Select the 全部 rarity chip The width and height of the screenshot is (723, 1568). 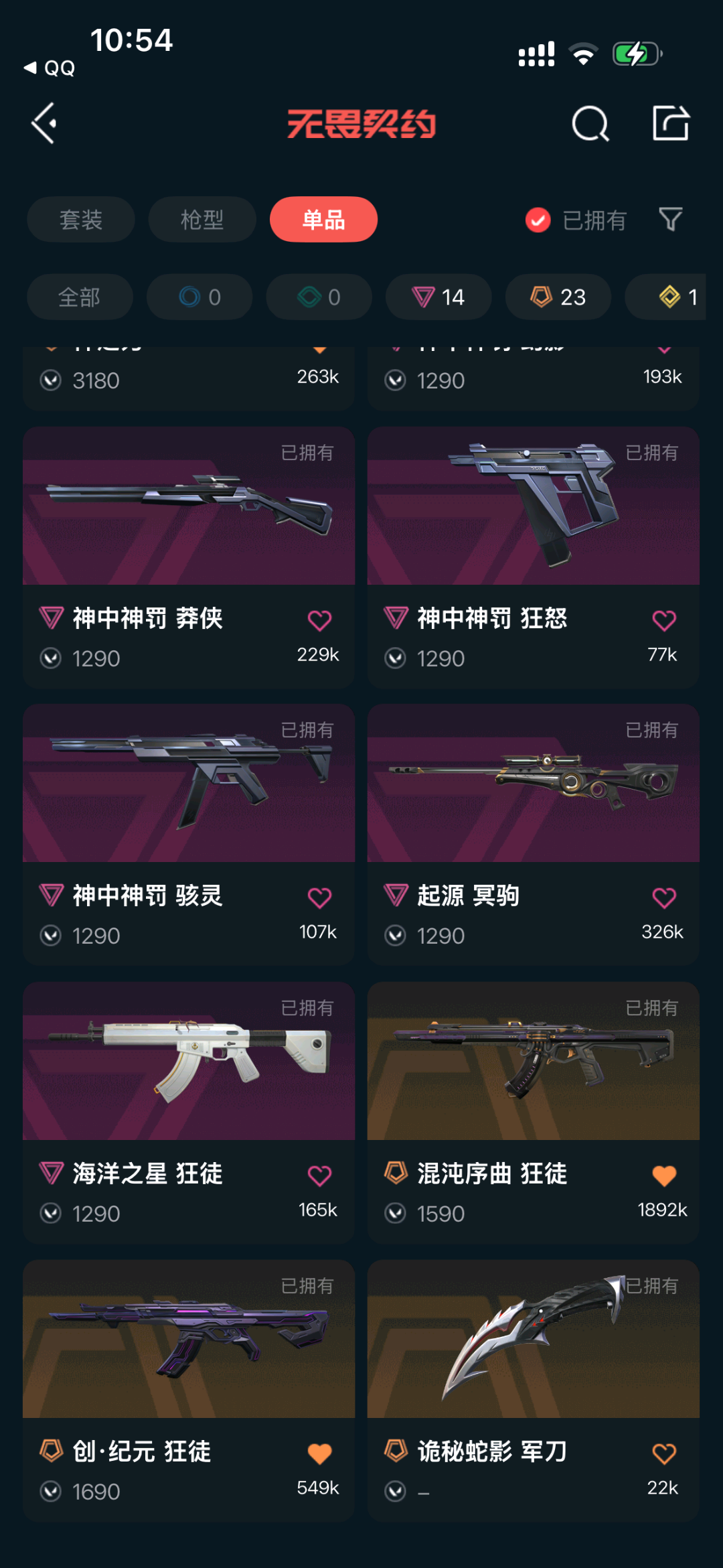79,297
